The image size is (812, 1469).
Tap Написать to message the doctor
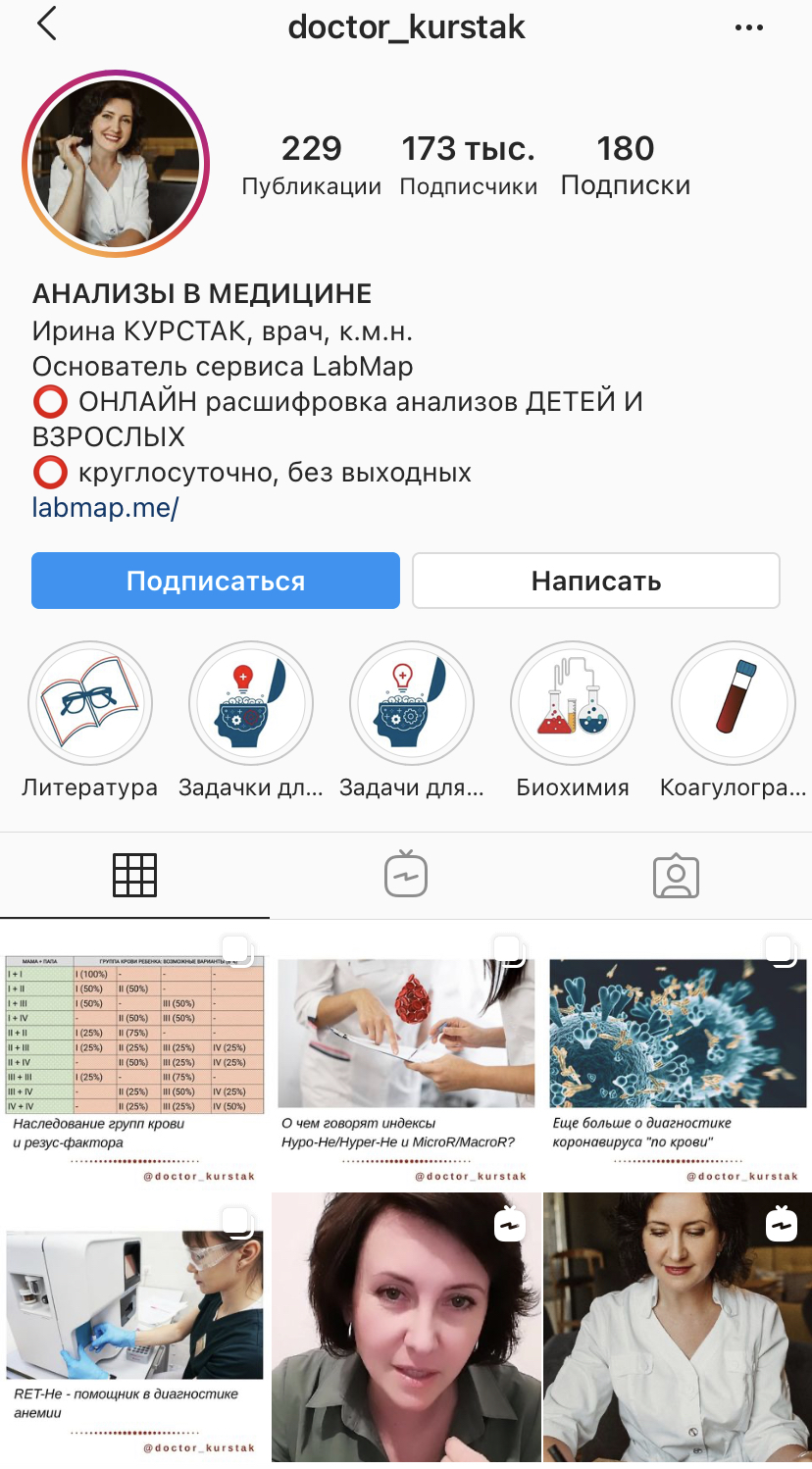(x=595, y=581)
